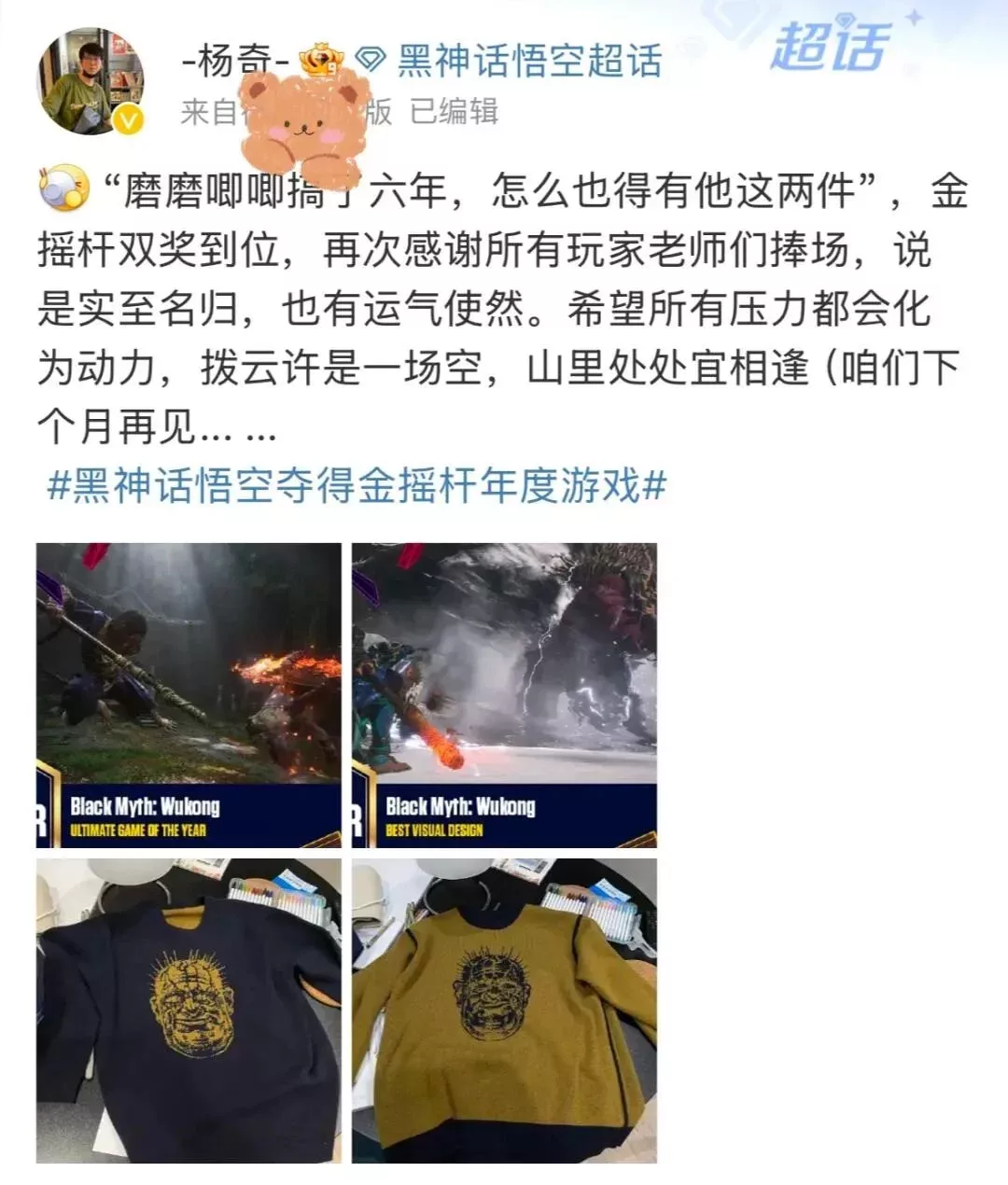1008x1185 pixels.
Task: Open hashtag #黑神话悟空夺得金摇杆年度游戏#
Action: (357, 486)
